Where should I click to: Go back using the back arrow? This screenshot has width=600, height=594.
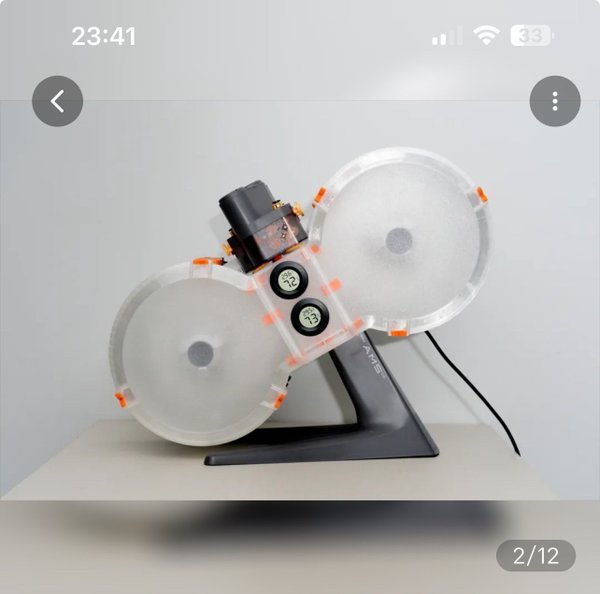pyautogui.click(x=57, y=101)
